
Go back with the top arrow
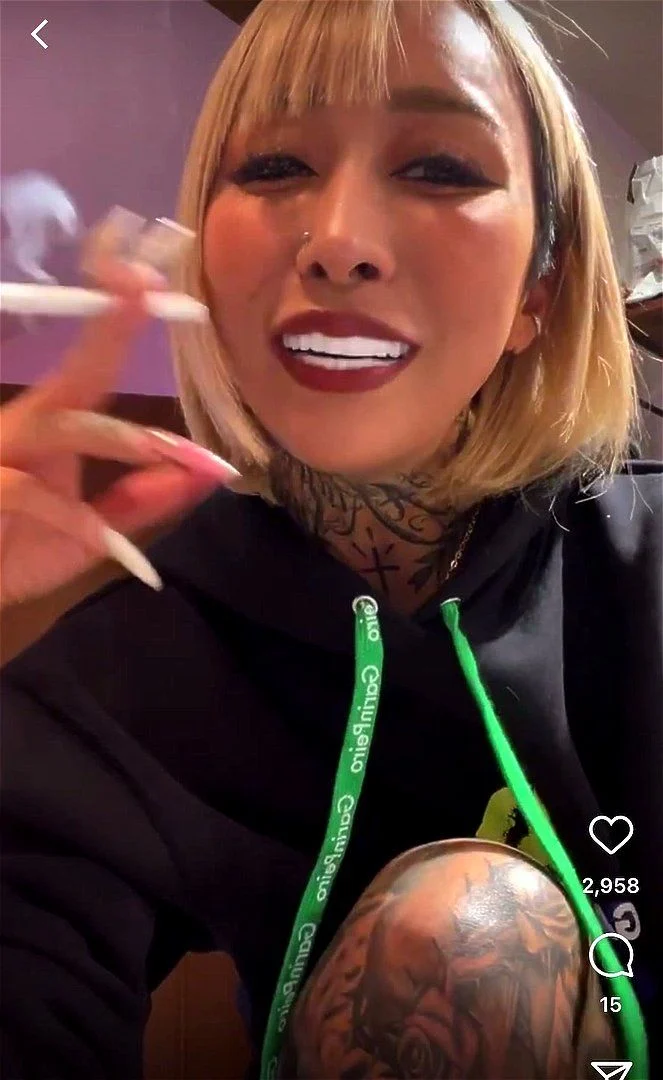pyautogui.click(x=39, y=35)
